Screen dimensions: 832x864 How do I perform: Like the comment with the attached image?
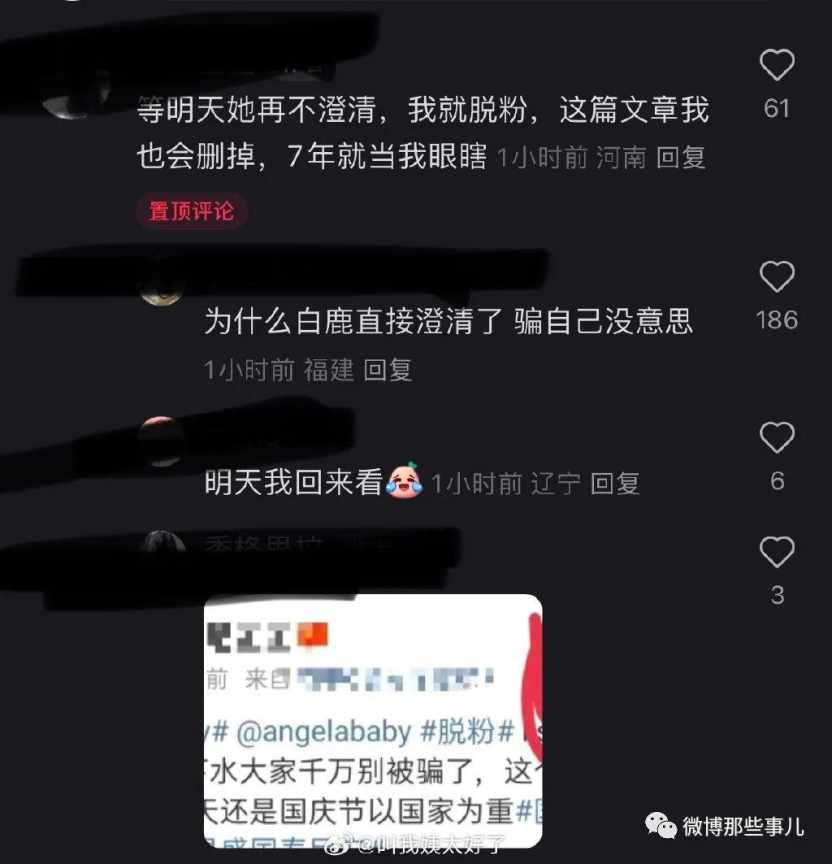coord(777,552)
